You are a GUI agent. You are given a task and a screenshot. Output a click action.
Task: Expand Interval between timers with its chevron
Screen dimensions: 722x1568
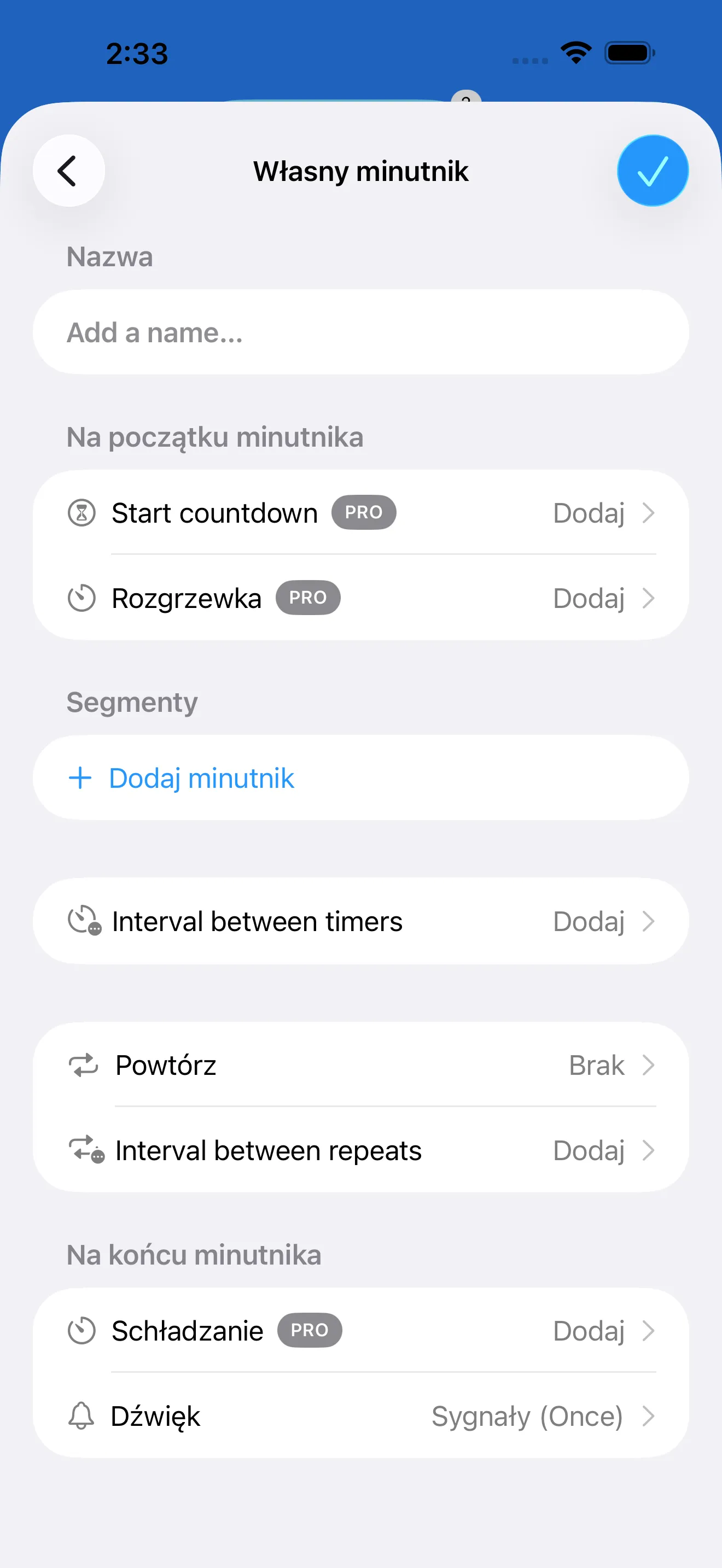point(648,920)
